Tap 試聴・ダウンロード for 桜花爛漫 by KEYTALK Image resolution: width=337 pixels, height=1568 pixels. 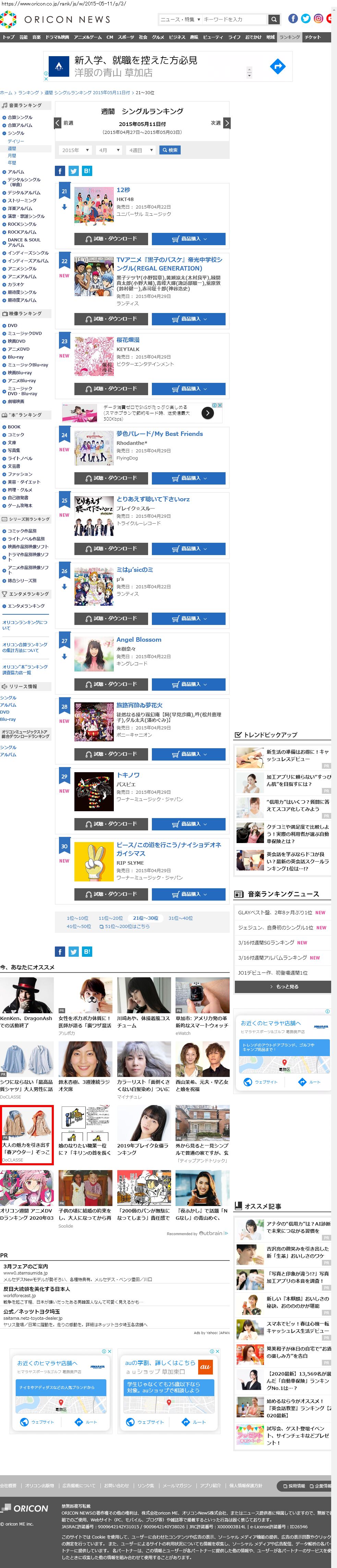(x=111, y=388)
